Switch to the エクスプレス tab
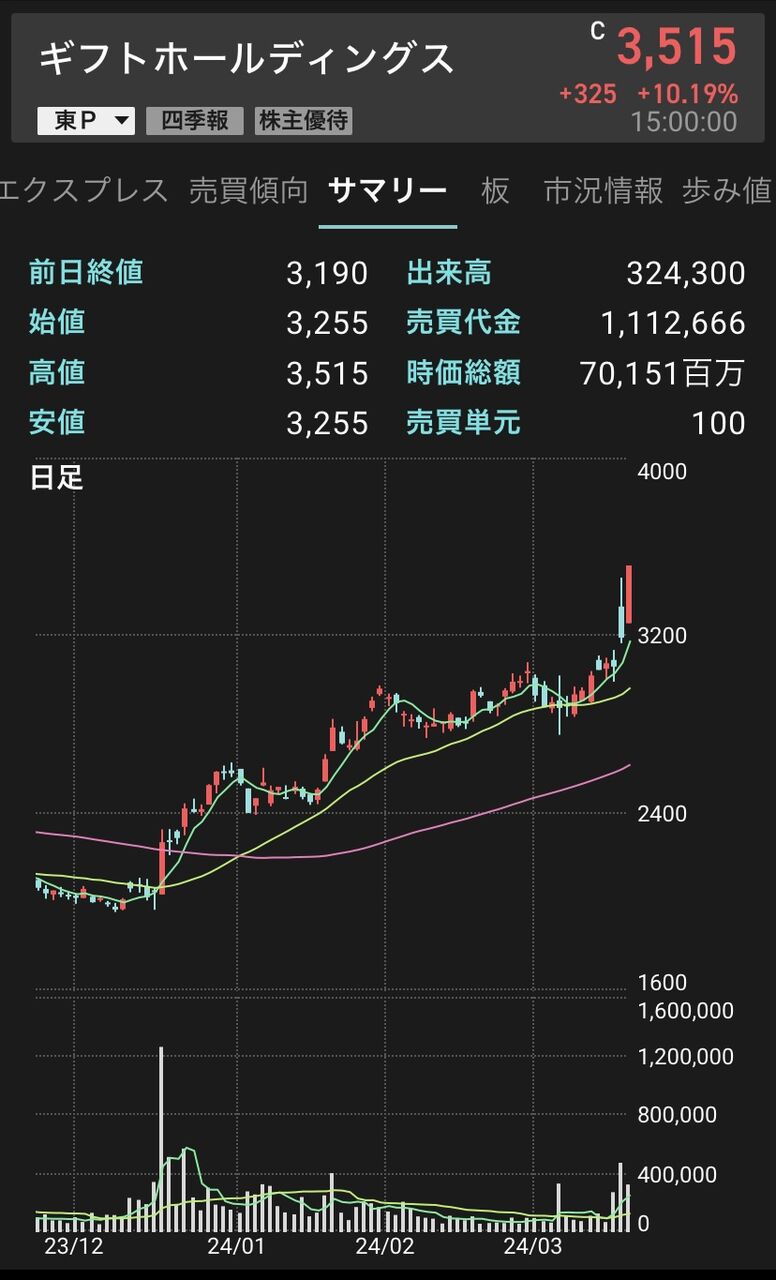This screenshot has height=1280, width=776. (x=84, y=190)
